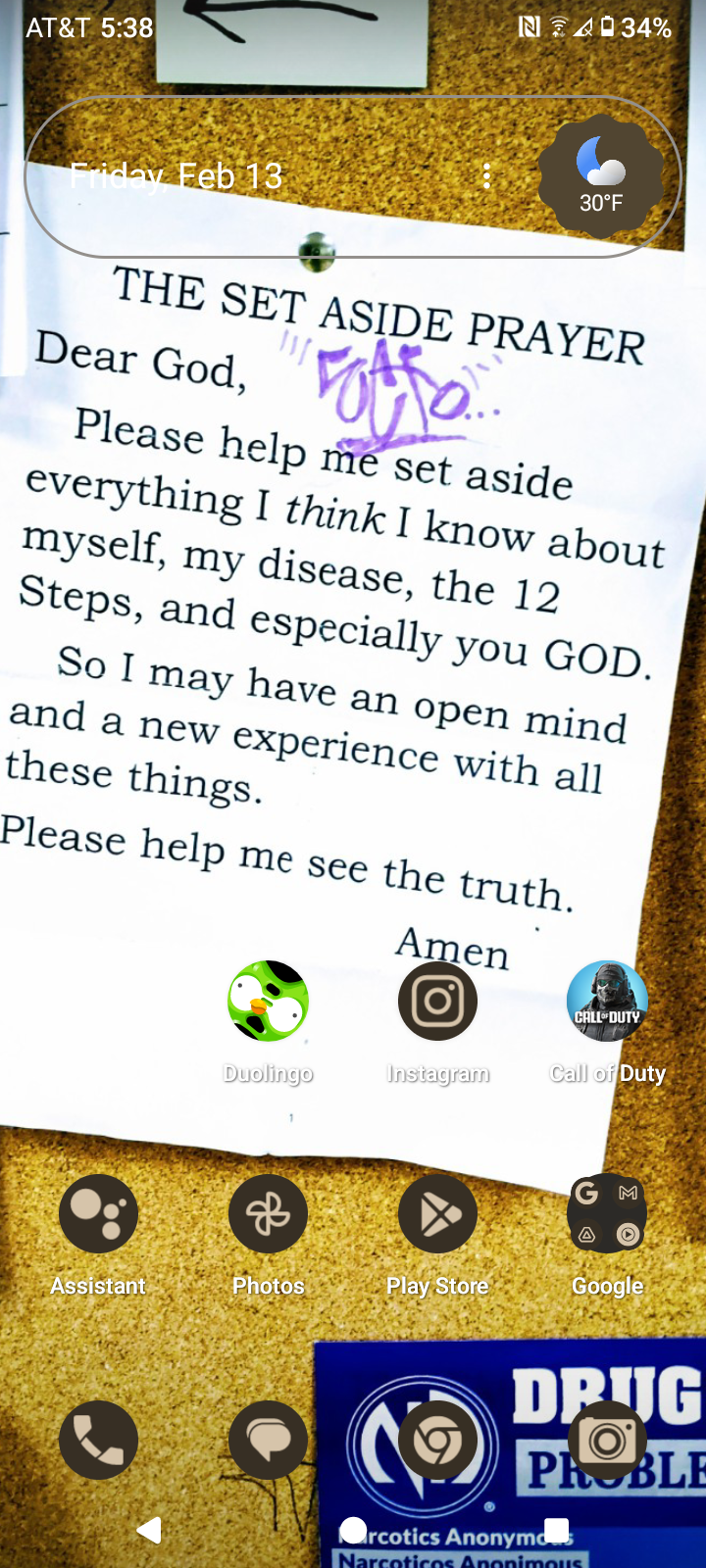Expand the Google apps folder

(607, 1214)
